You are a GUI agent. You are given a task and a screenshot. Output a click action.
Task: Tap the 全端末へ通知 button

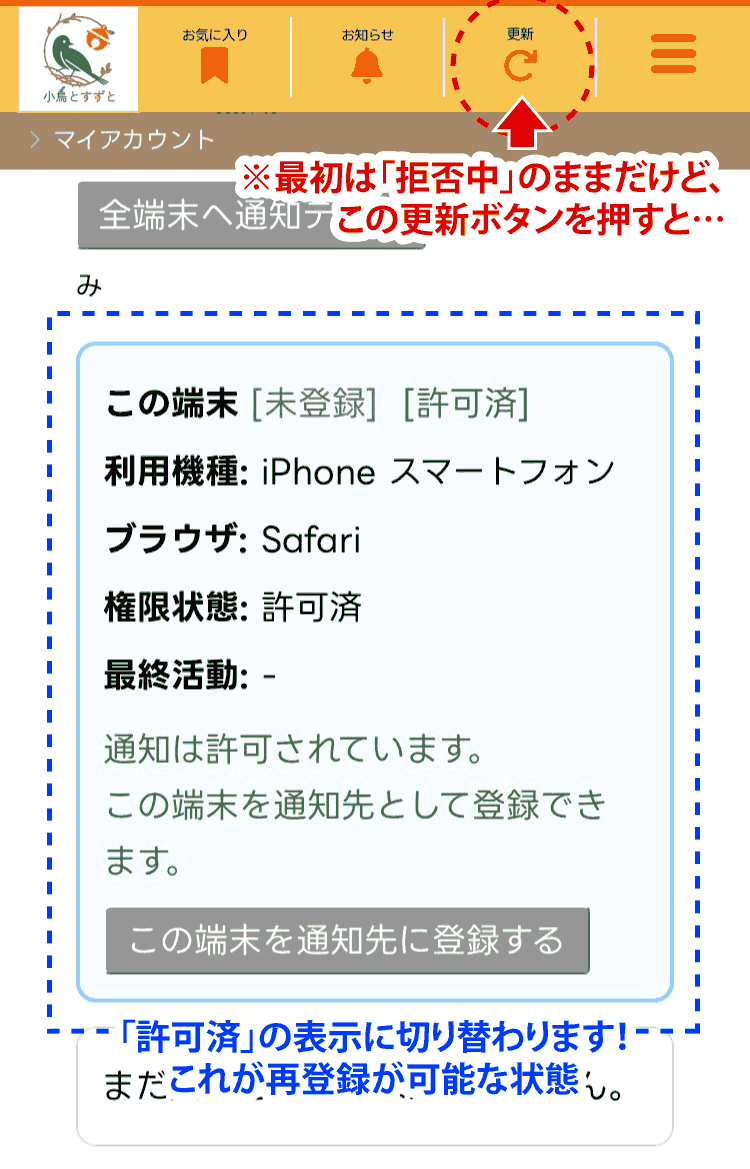point(200,216)
